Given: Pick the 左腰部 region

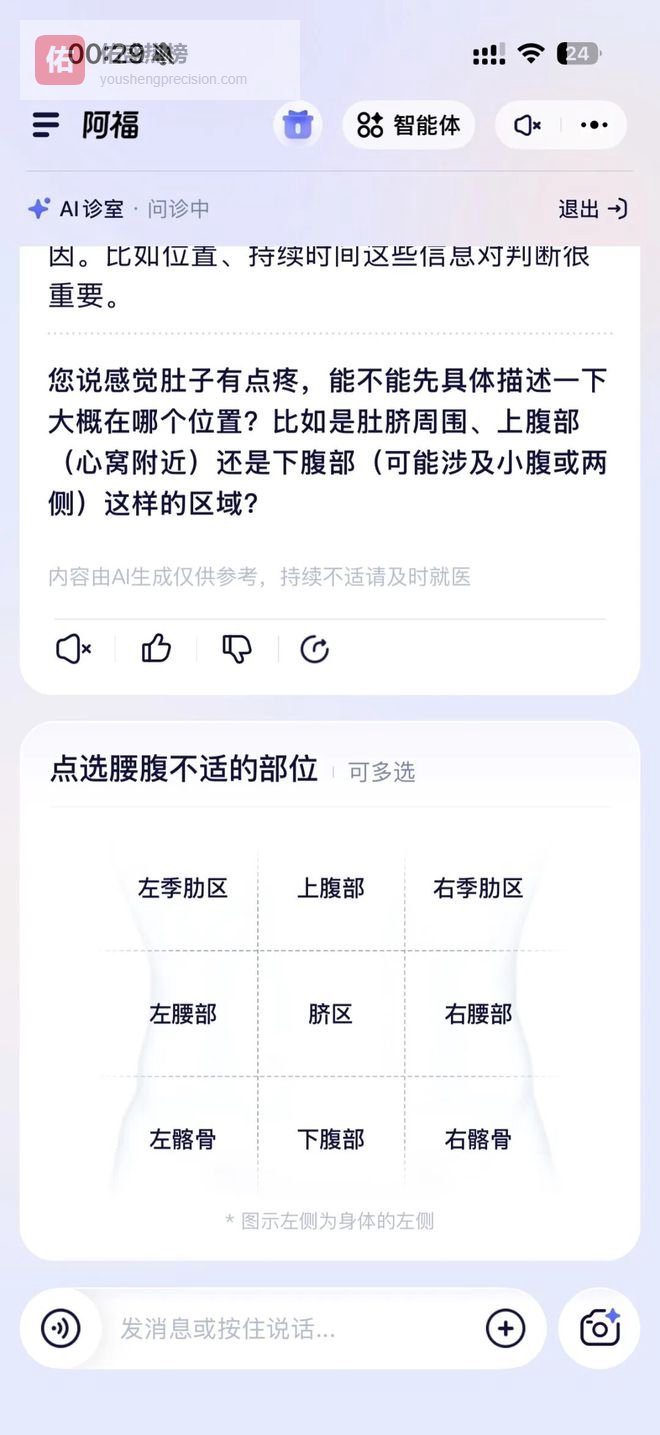Looking at the screenshot, I should [x=183, y=1014].
